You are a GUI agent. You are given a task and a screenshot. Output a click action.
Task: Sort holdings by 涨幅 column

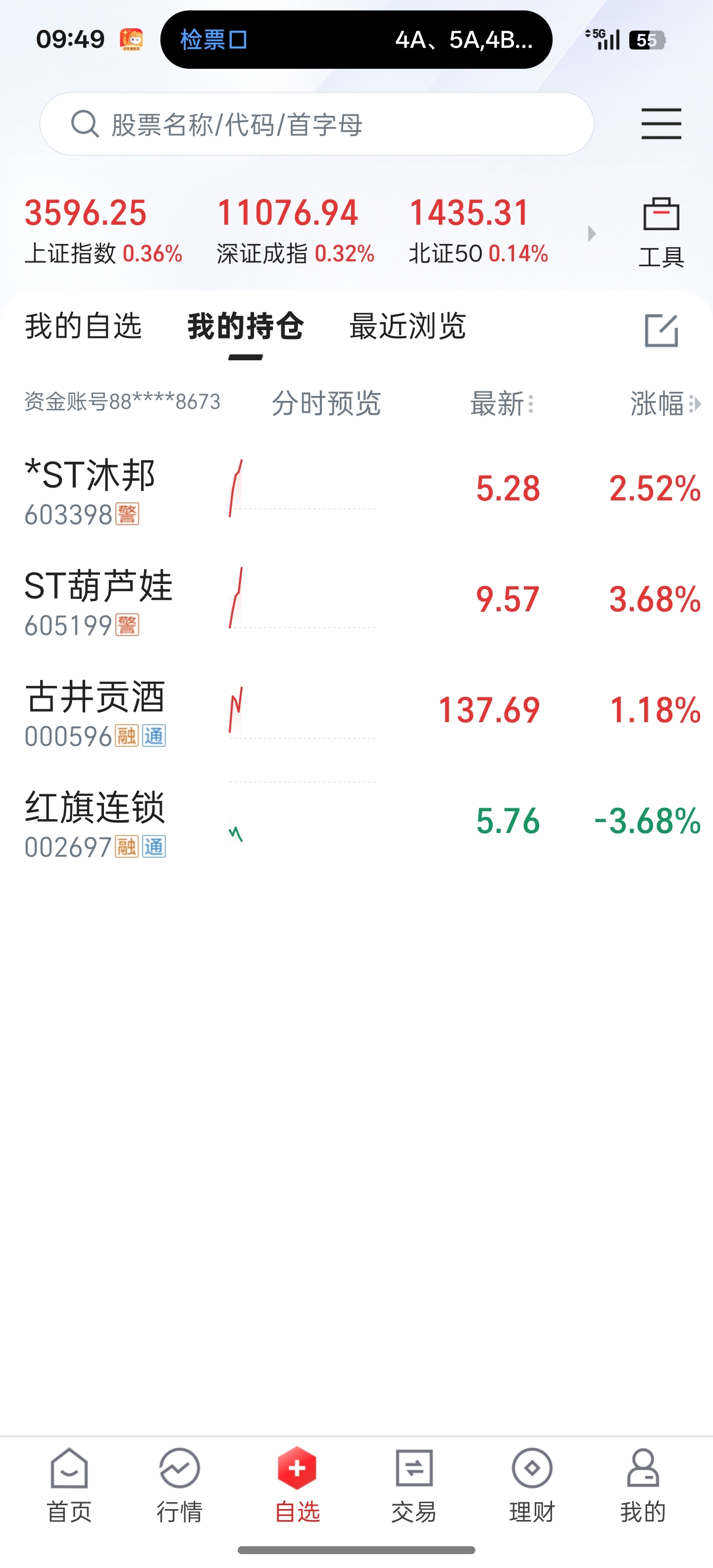coord(665,403)
